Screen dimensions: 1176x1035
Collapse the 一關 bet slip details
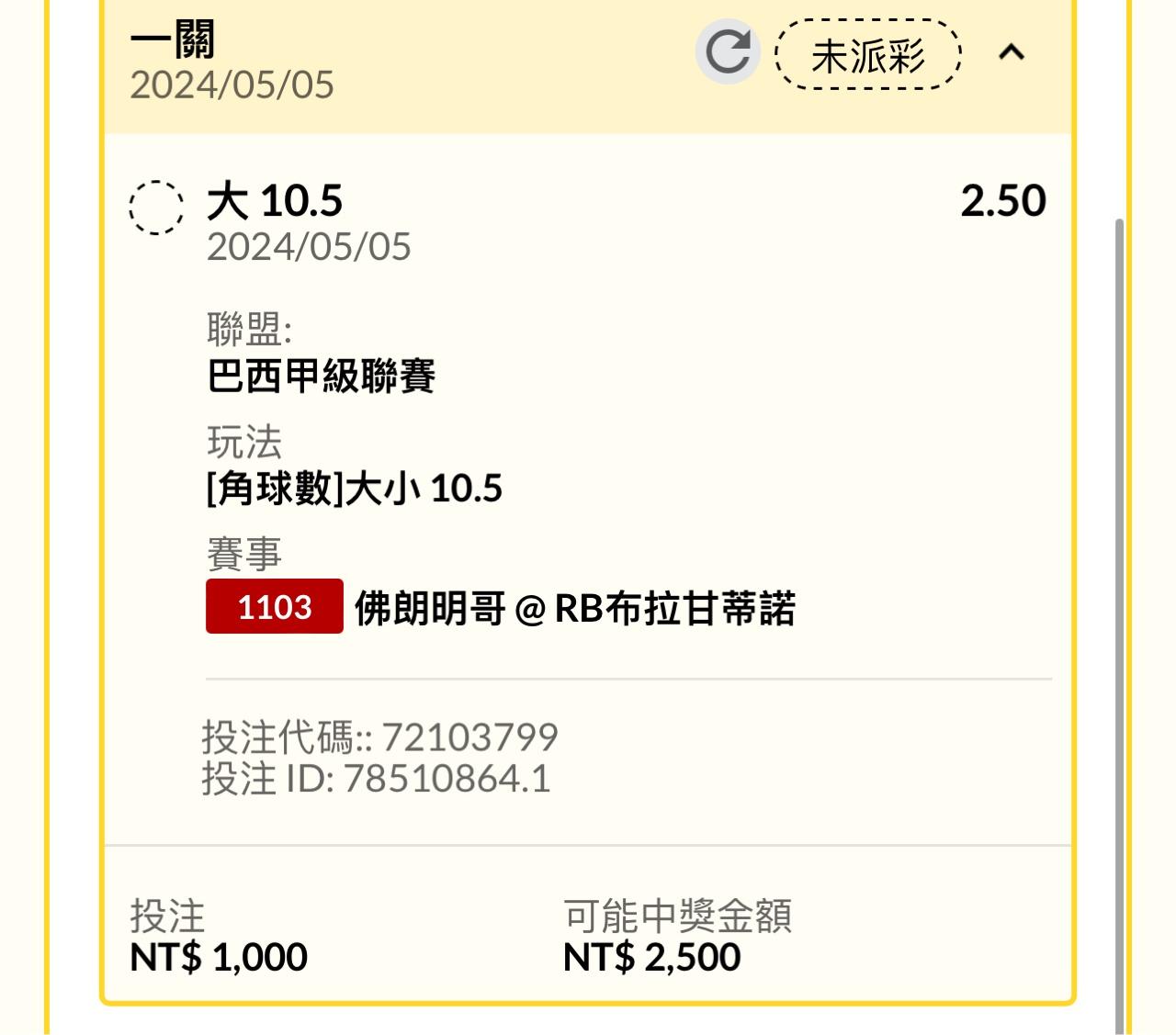tap(1012, 52)
